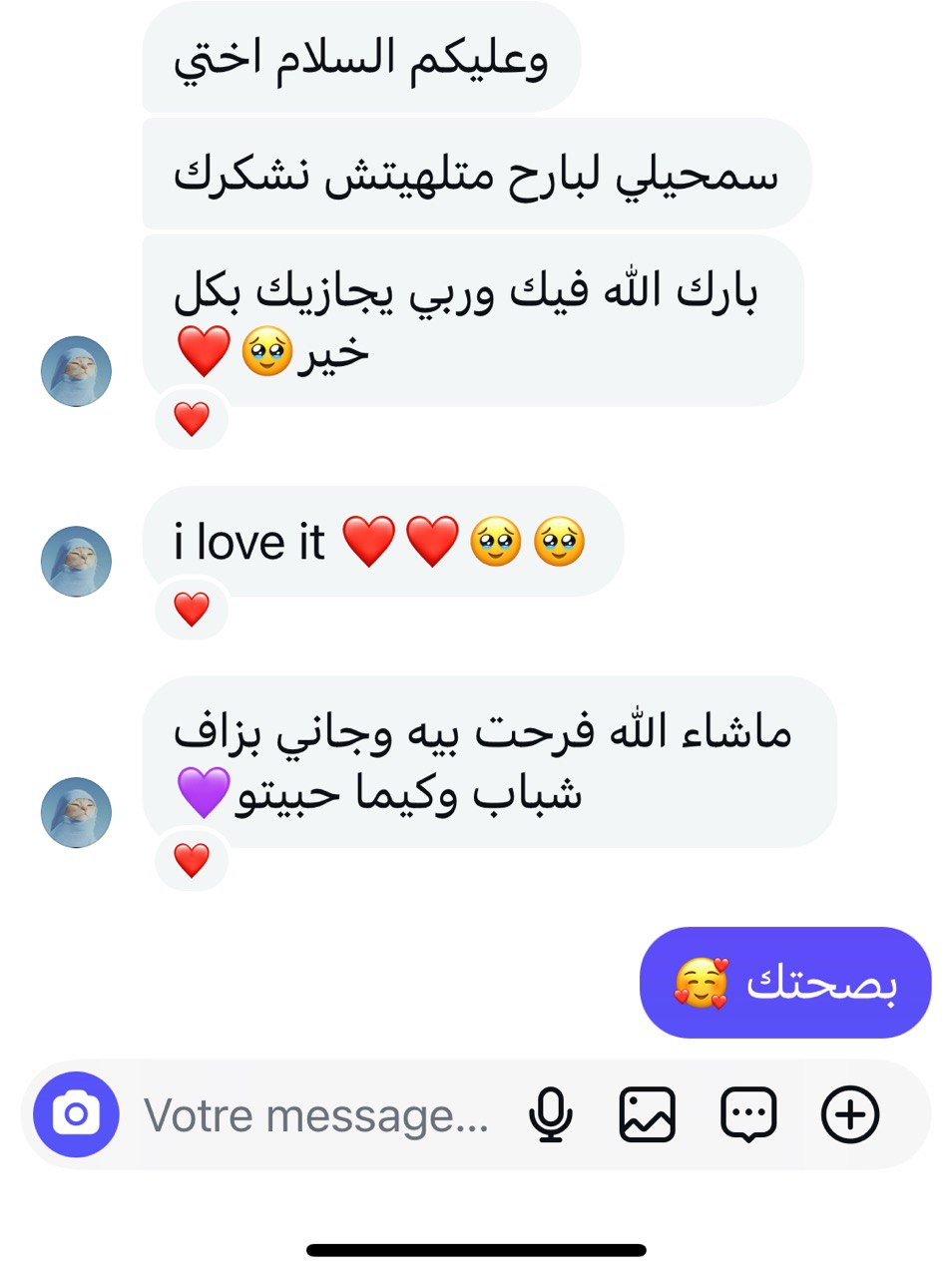The height and width of the screenshot is (1277, 952).
Task: Record a voice message with the microphone
Action: click(x=550, y=1114)
